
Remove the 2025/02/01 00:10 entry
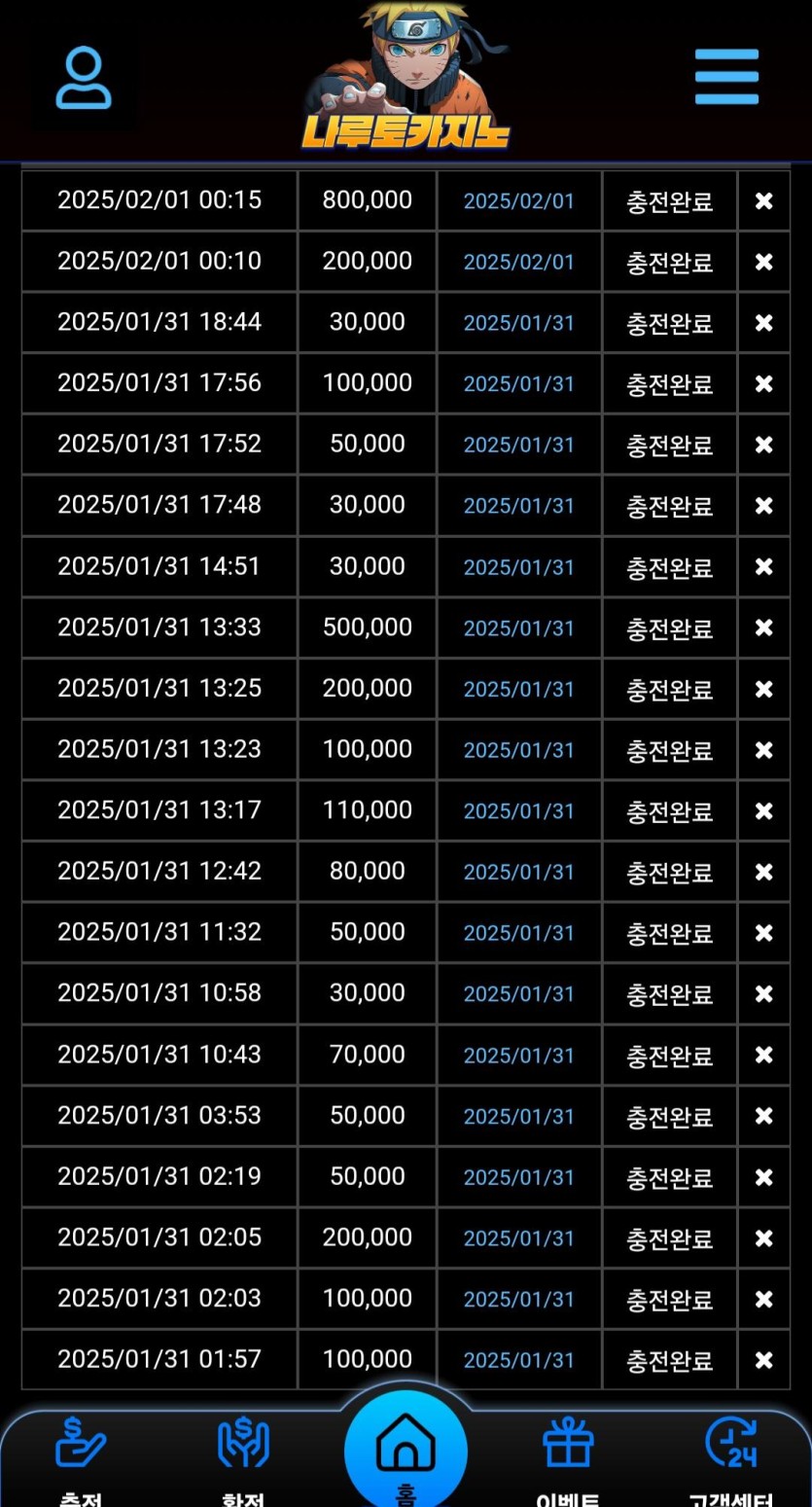(764, 262)
